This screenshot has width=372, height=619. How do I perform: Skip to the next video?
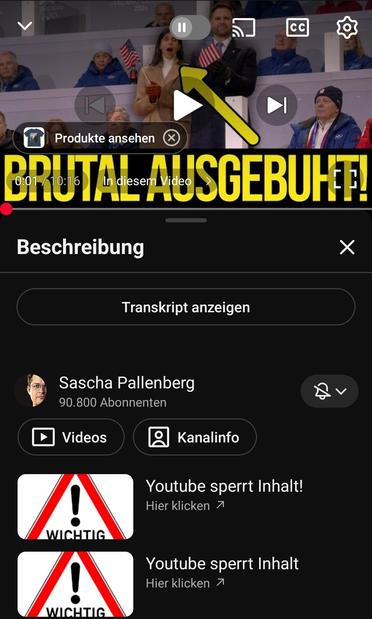pos(276,105)
